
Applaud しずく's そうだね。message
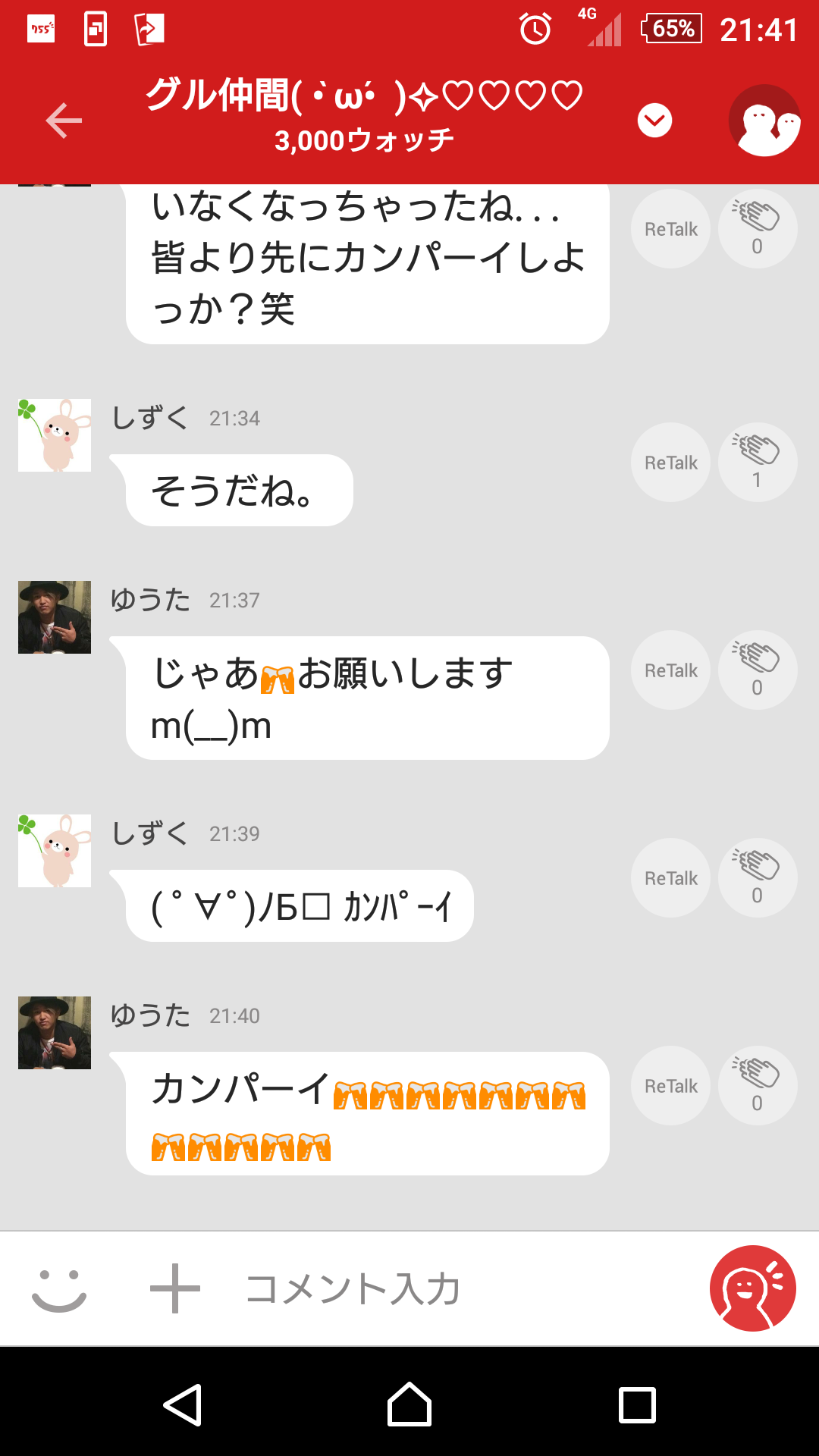click(x=757, y=462)
